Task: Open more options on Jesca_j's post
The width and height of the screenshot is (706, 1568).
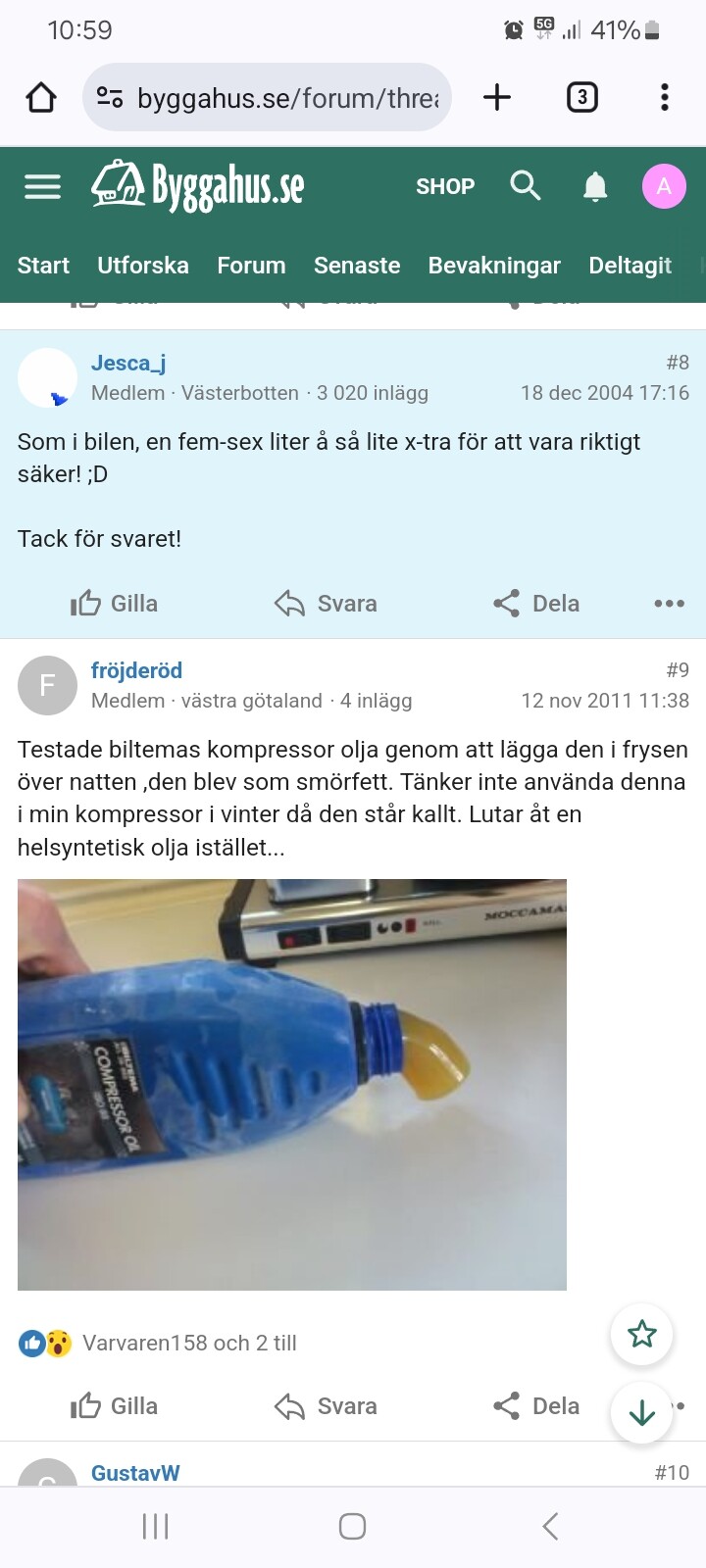Action: (669, 604)
